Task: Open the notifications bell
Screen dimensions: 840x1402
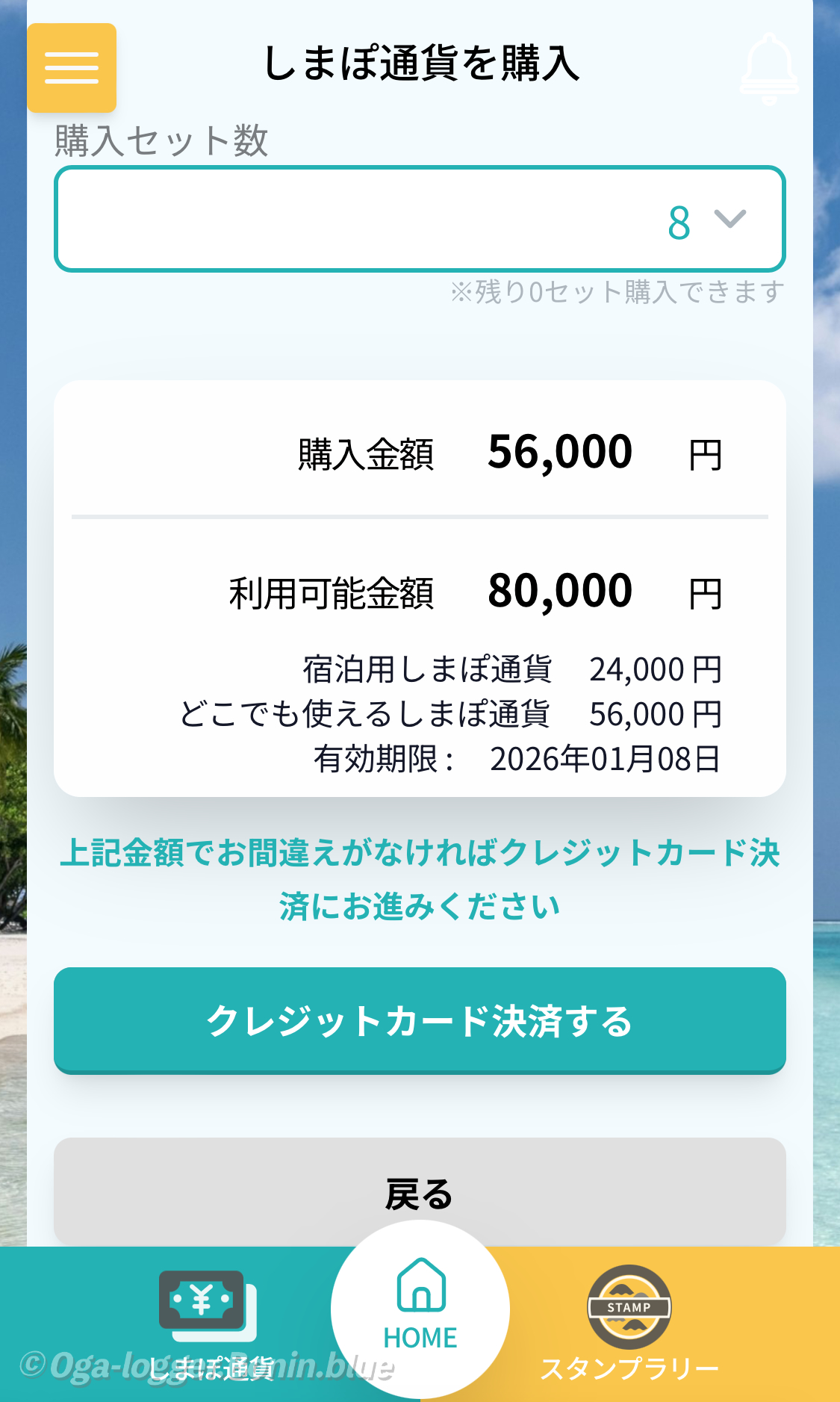Action: [768, 69]
